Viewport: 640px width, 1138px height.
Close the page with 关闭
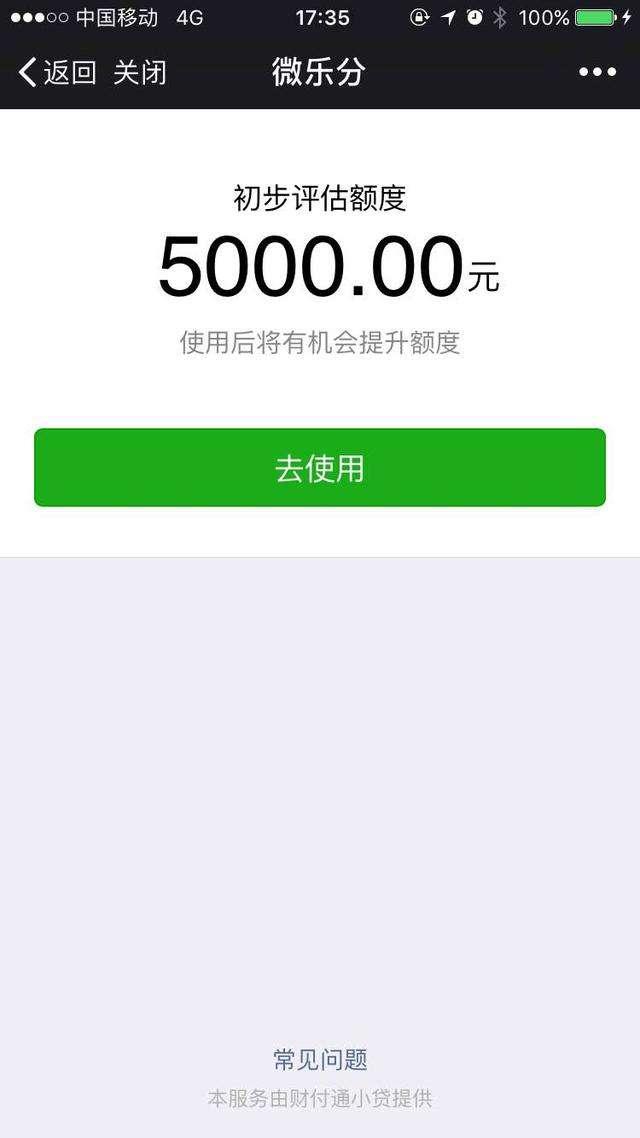tap(140, 73)
